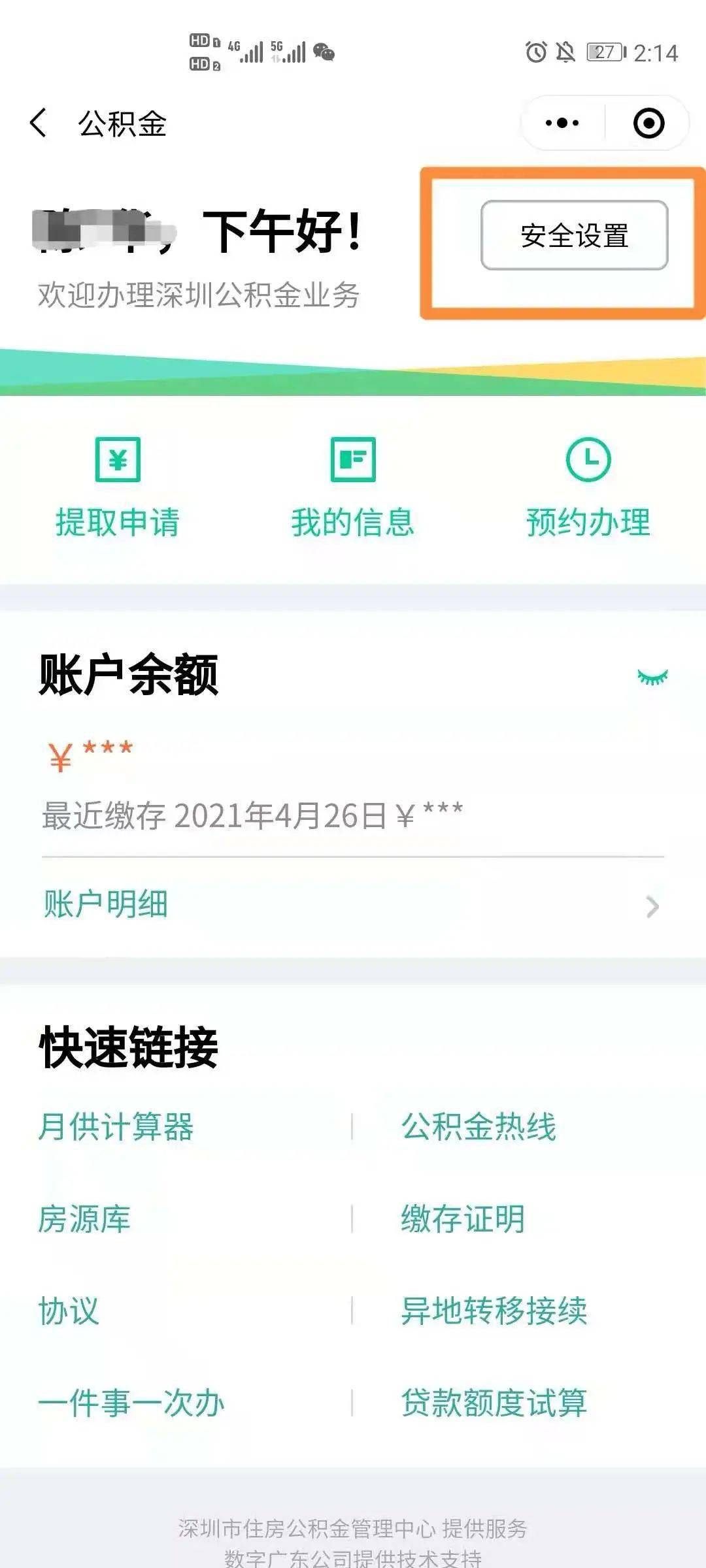Reveal the hidden account balance
The image size is (706, 1568).
652,677
